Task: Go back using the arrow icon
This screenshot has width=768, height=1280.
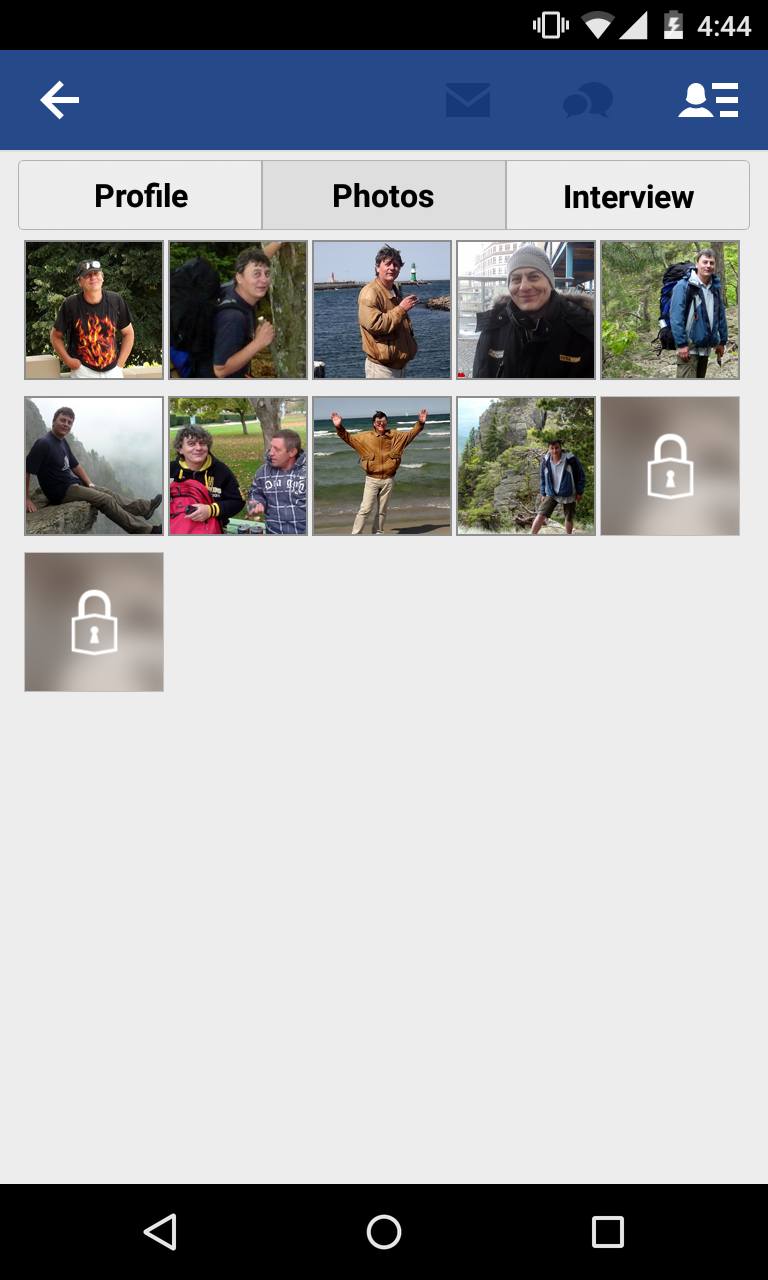Action: pyautogui.click(x=60, y=100)
